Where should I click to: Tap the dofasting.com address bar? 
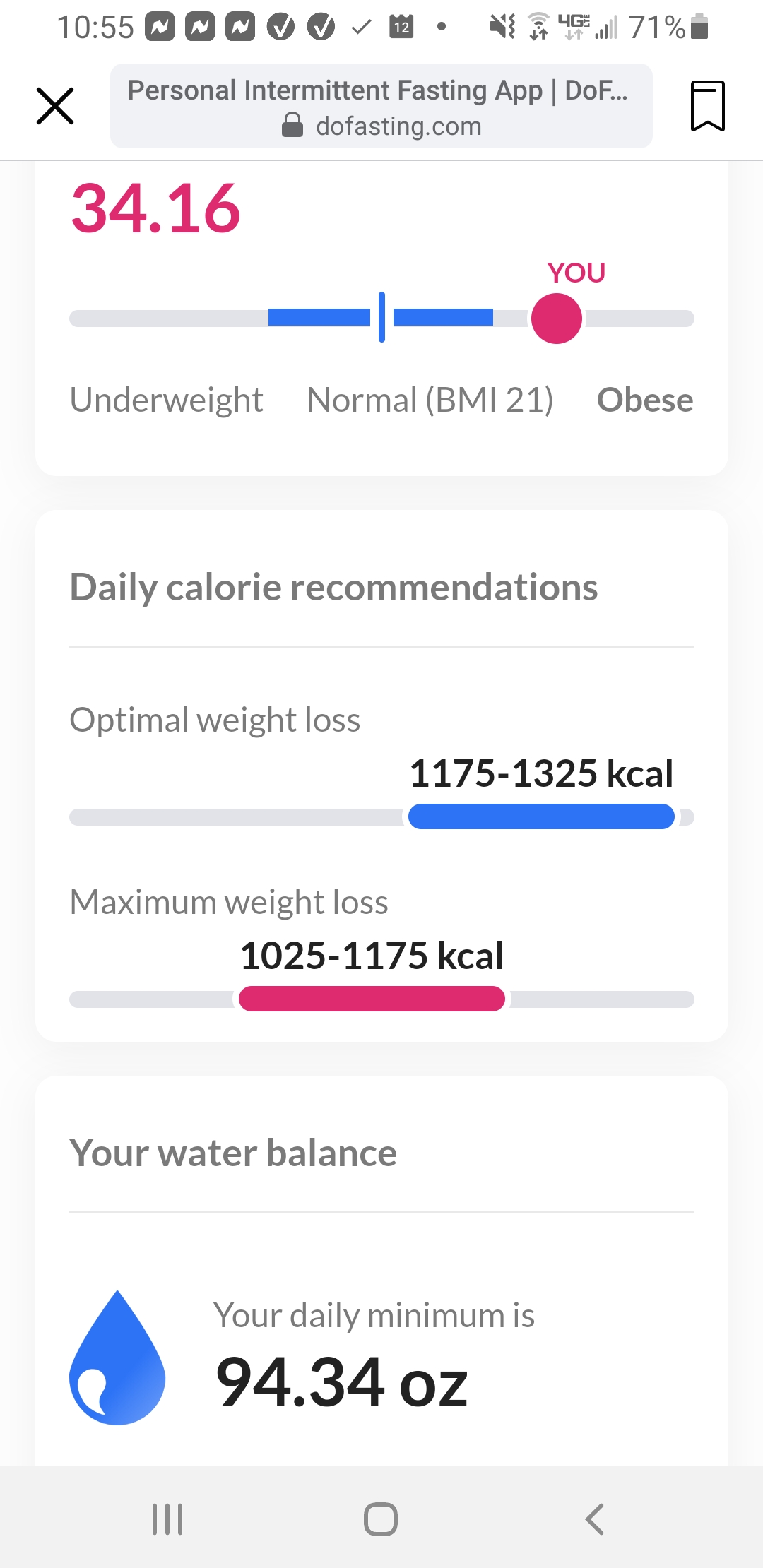pos(381,106)
